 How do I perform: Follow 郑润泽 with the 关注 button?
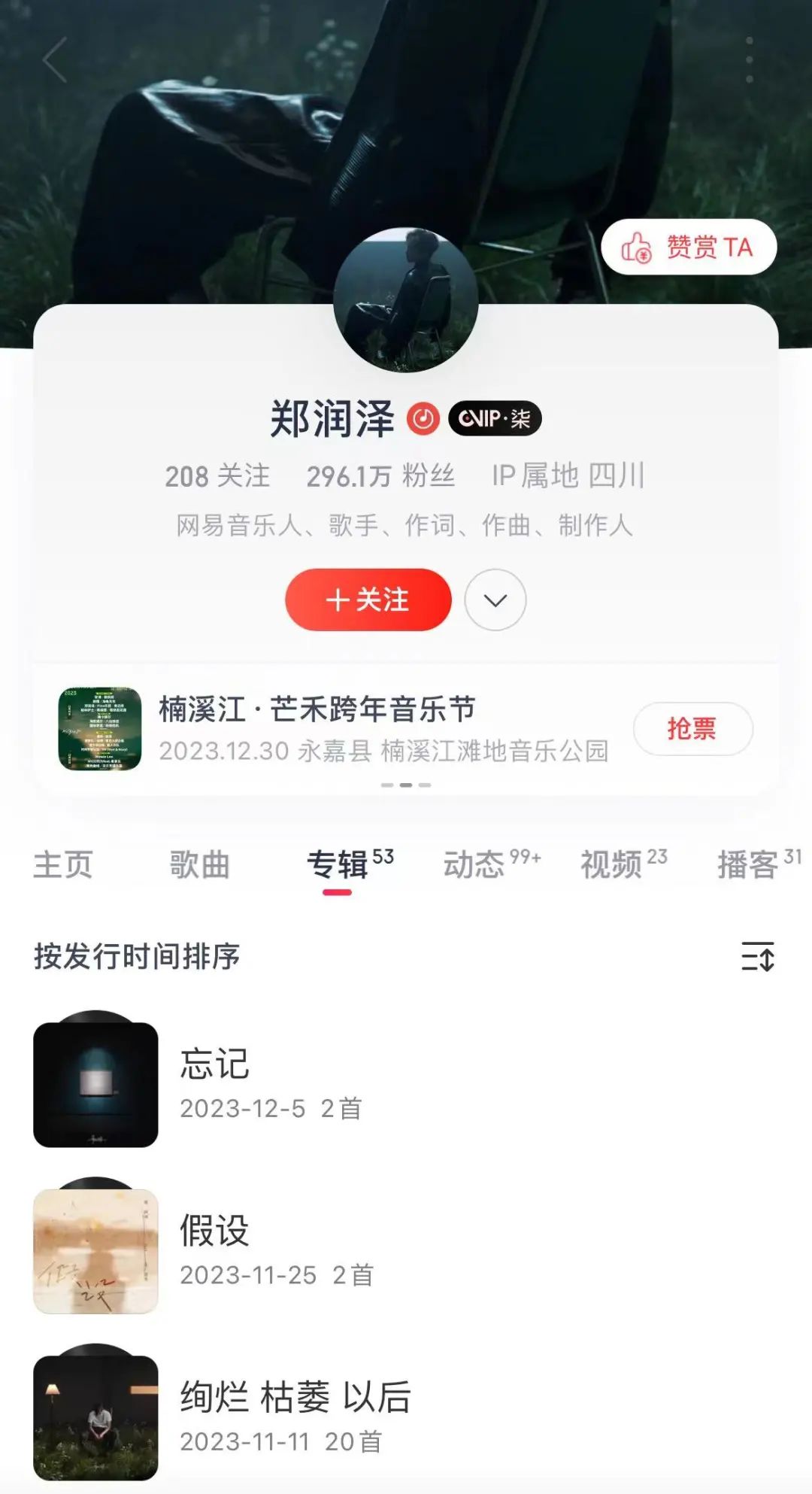coord(368,600)
